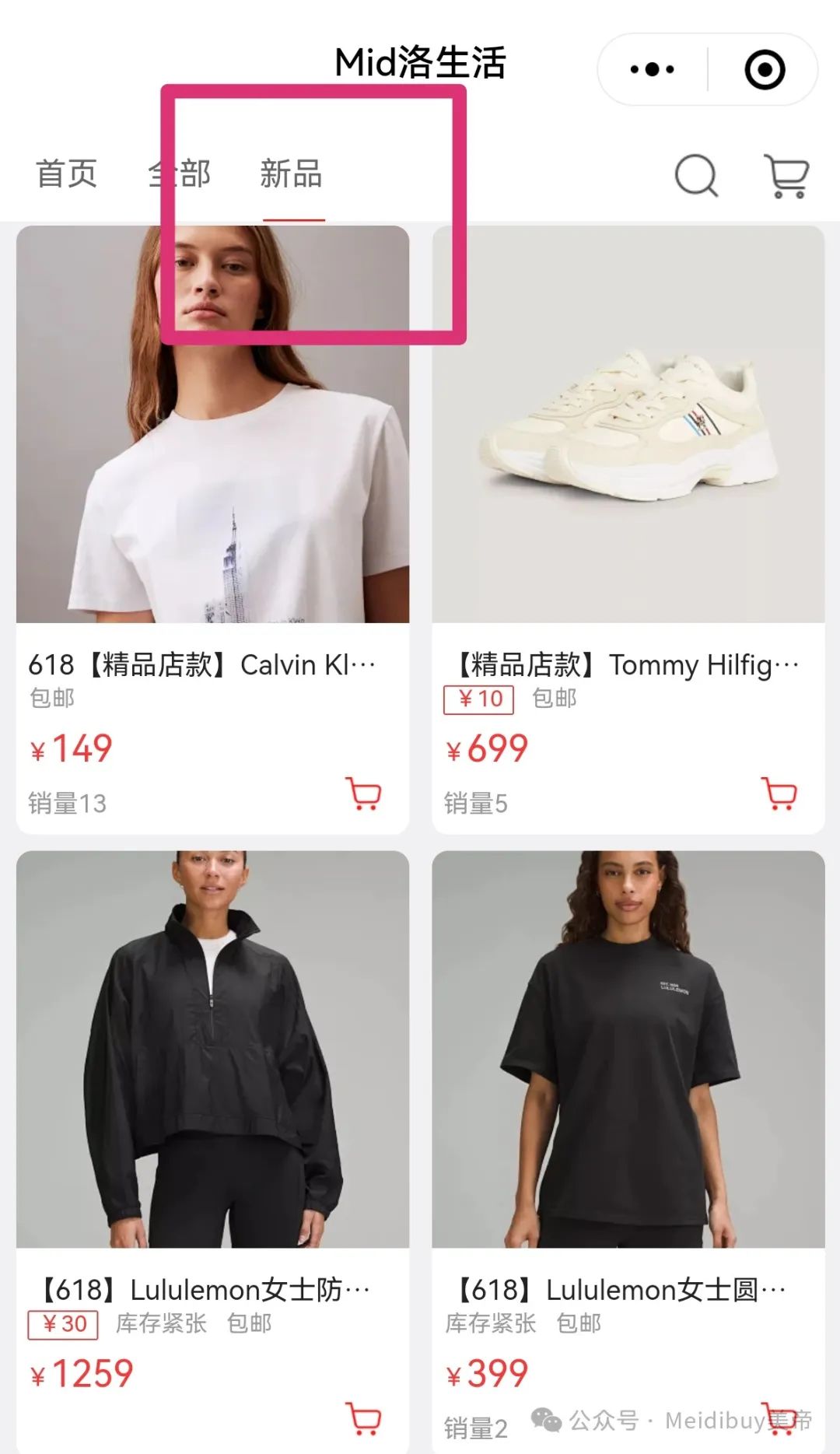Add the ¥1259 Lululemon jacket to cart

(363, 1419)
